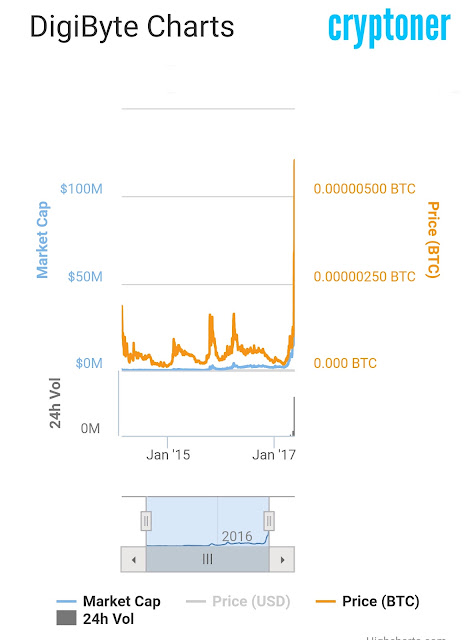Tap the right scroll arrow of navigator
The height and width of the screenshot is (640, 466).
pos(282,560)
